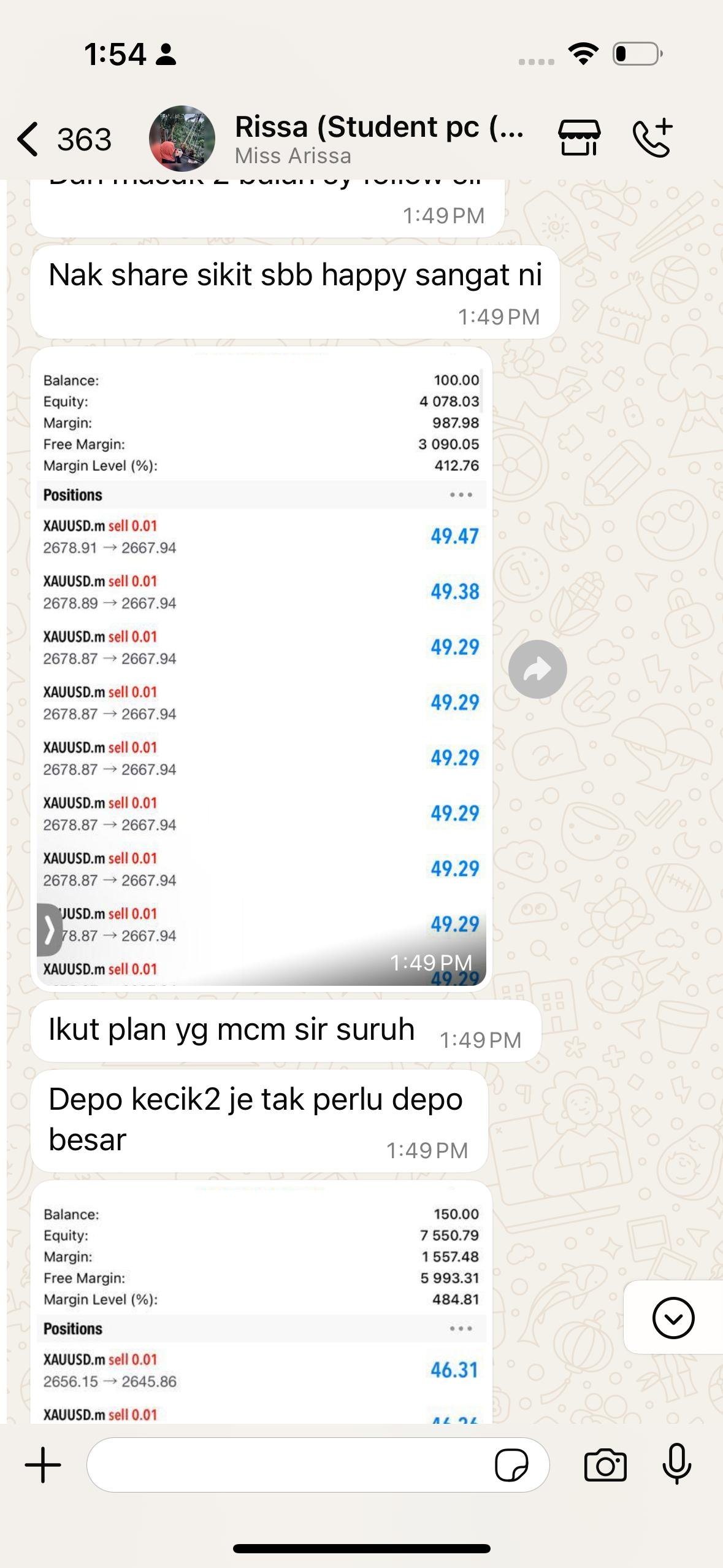The image size is (723, 1568).
Task: Forward the Balance 100.00 screenshot
Action: coord(537,669)
